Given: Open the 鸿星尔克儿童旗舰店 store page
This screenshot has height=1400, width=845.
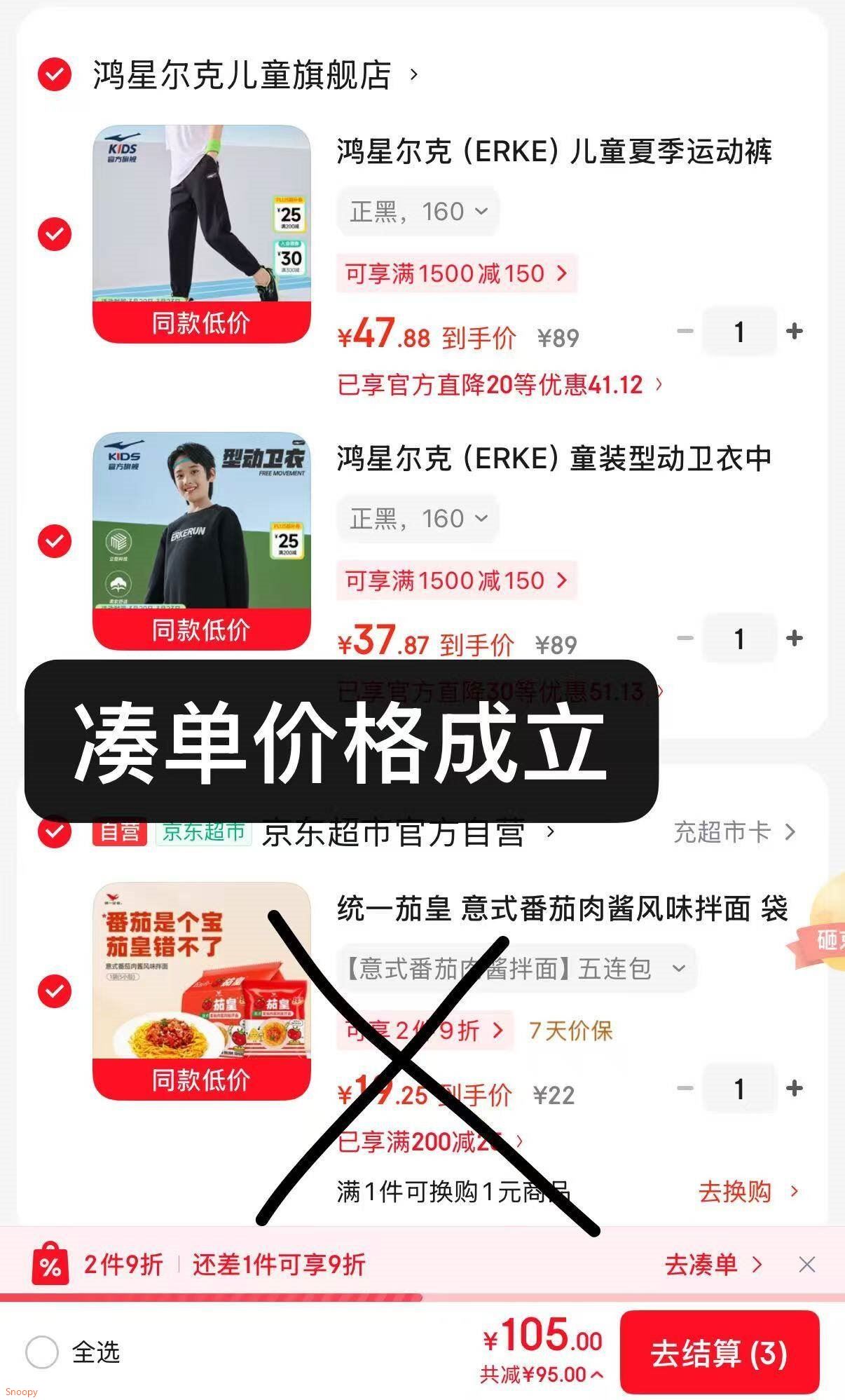Looking at the screenshot, I should [255, 75].
